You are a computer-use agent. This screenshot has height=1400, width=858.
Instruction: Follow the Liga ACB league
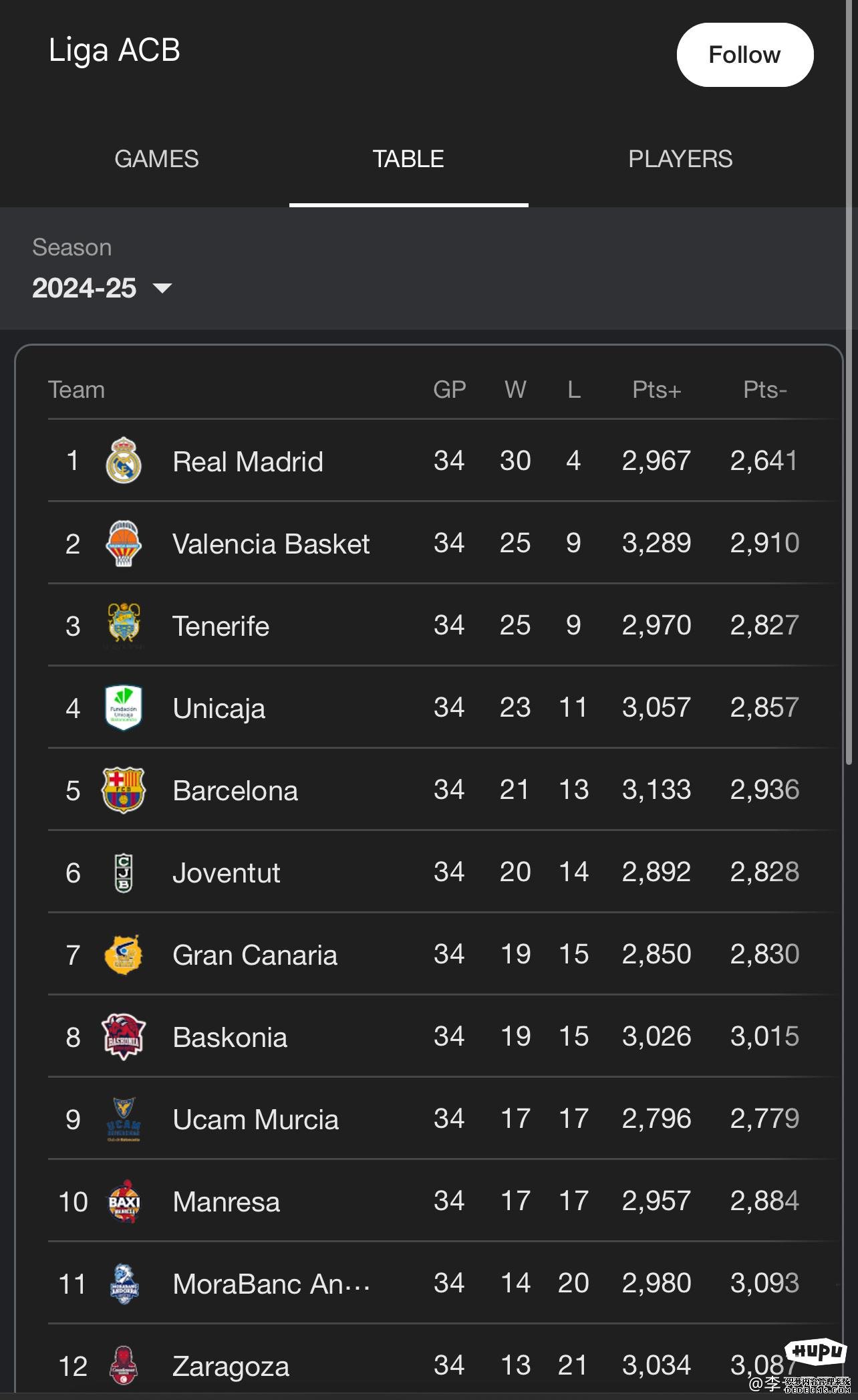point(744,55)
